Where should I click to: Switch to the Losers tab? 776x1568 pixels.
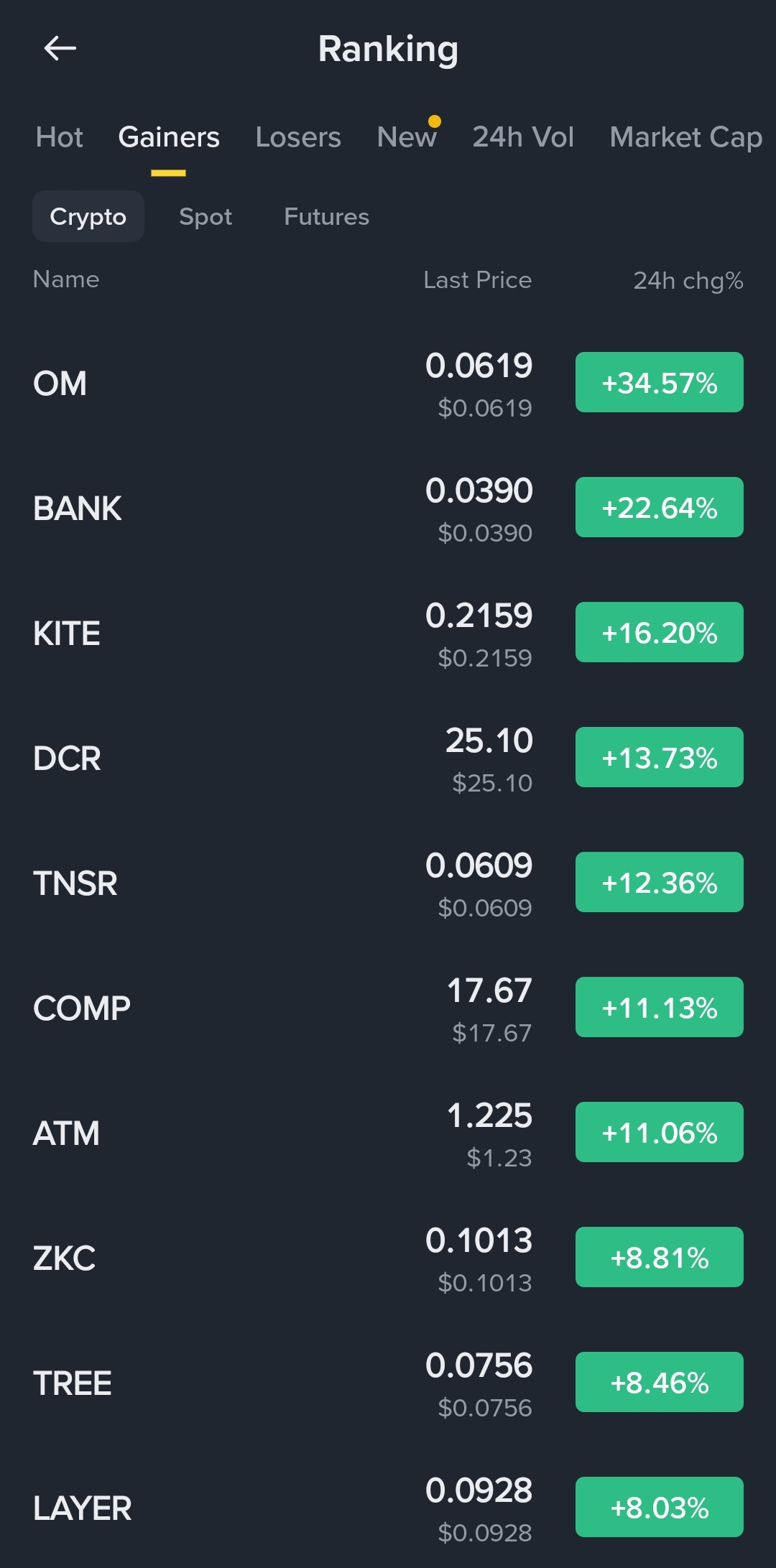(x=298, y=137)
